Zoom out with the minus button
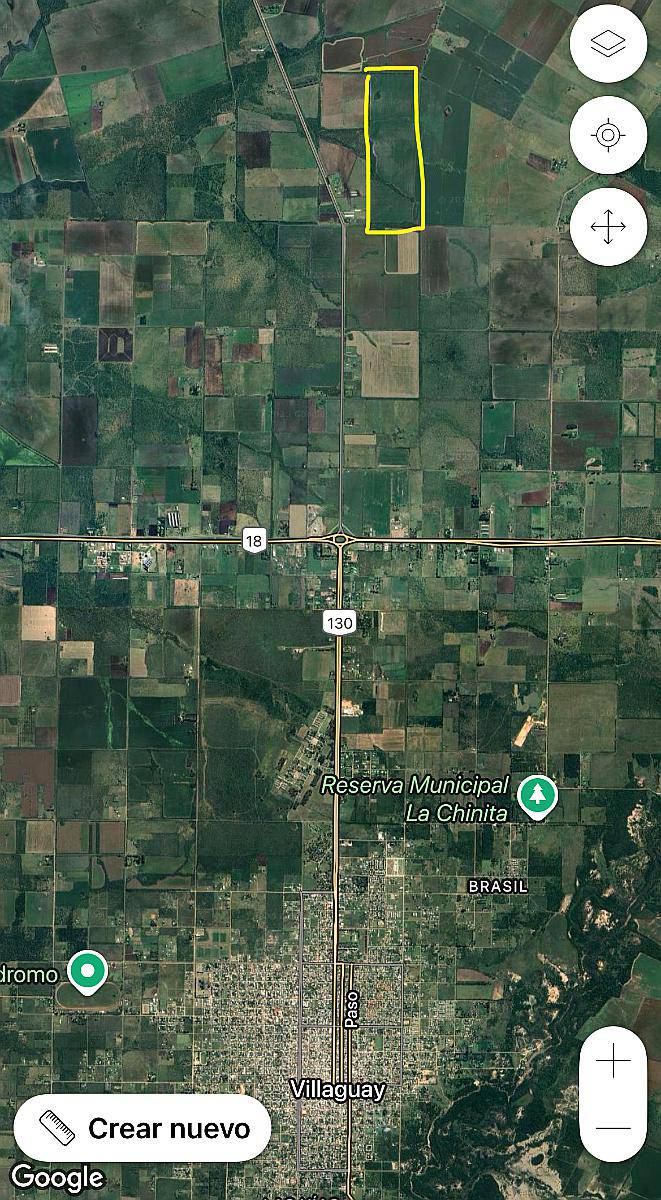The height and width of the screenshot is (1200, 661). pos(613,1128)
